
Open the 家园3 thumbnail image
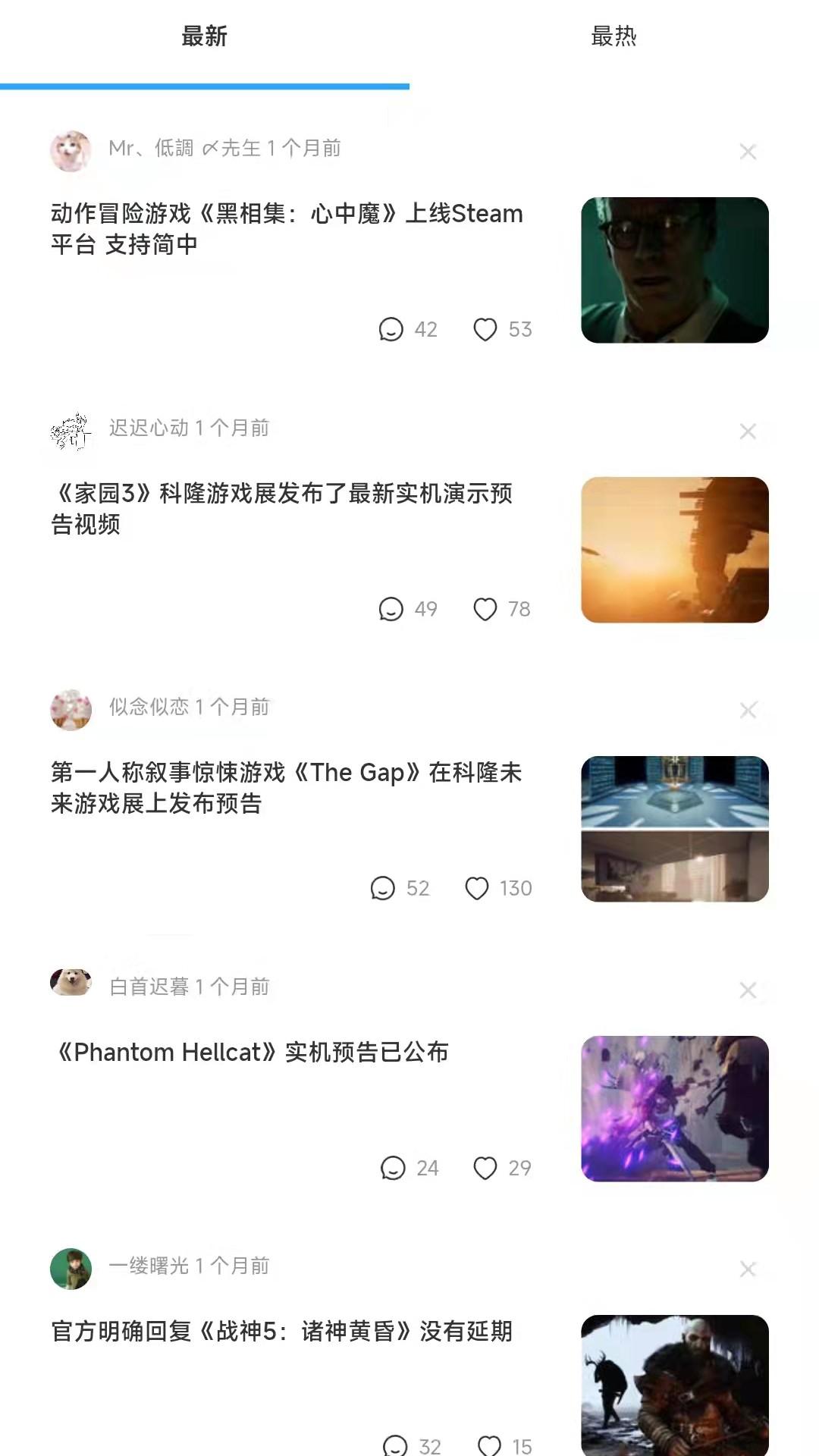(674, 550)
